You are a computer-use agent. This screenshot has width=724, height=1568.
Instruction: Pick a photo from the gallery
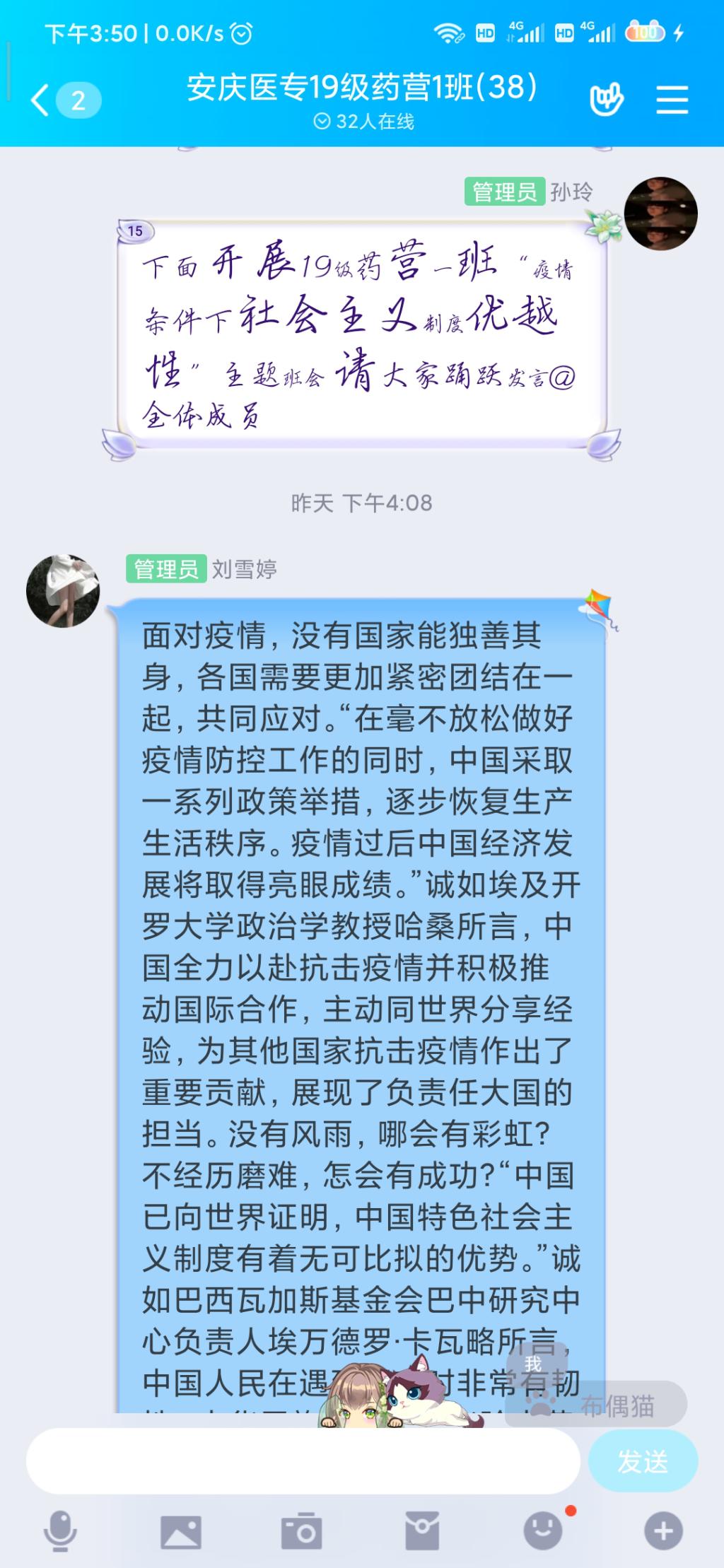(181, 1532)
